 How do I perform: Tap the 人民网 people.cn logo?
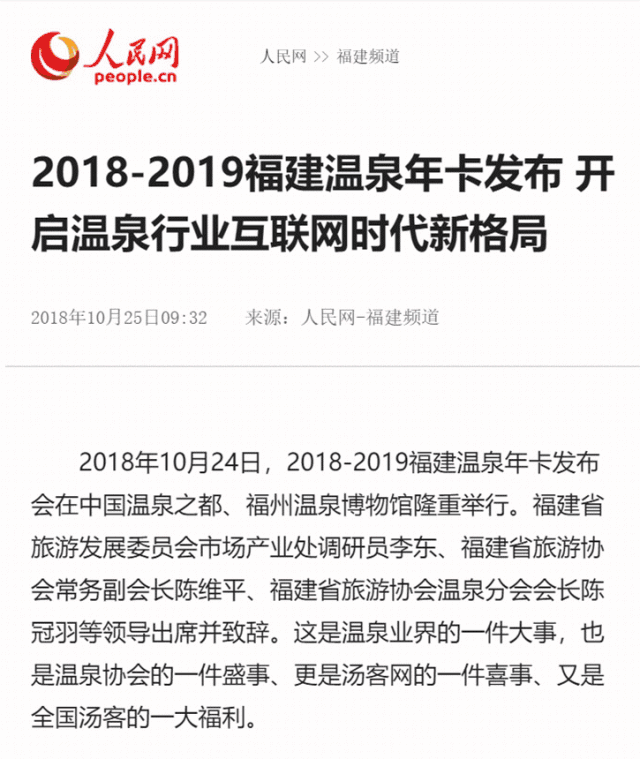[105, 57]
